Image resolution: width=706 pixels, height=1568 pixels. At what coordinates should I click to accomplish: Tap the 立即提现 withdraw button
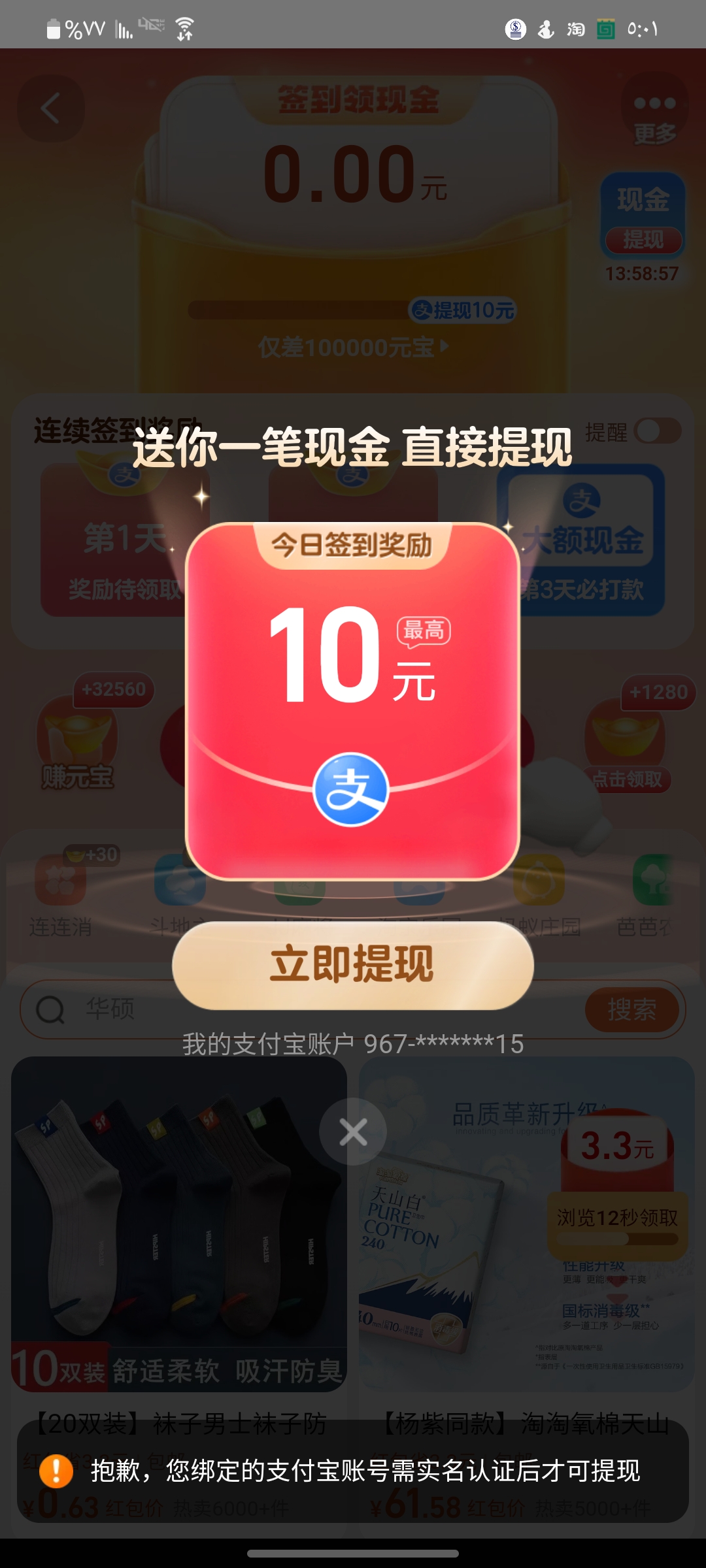point(352,965)
